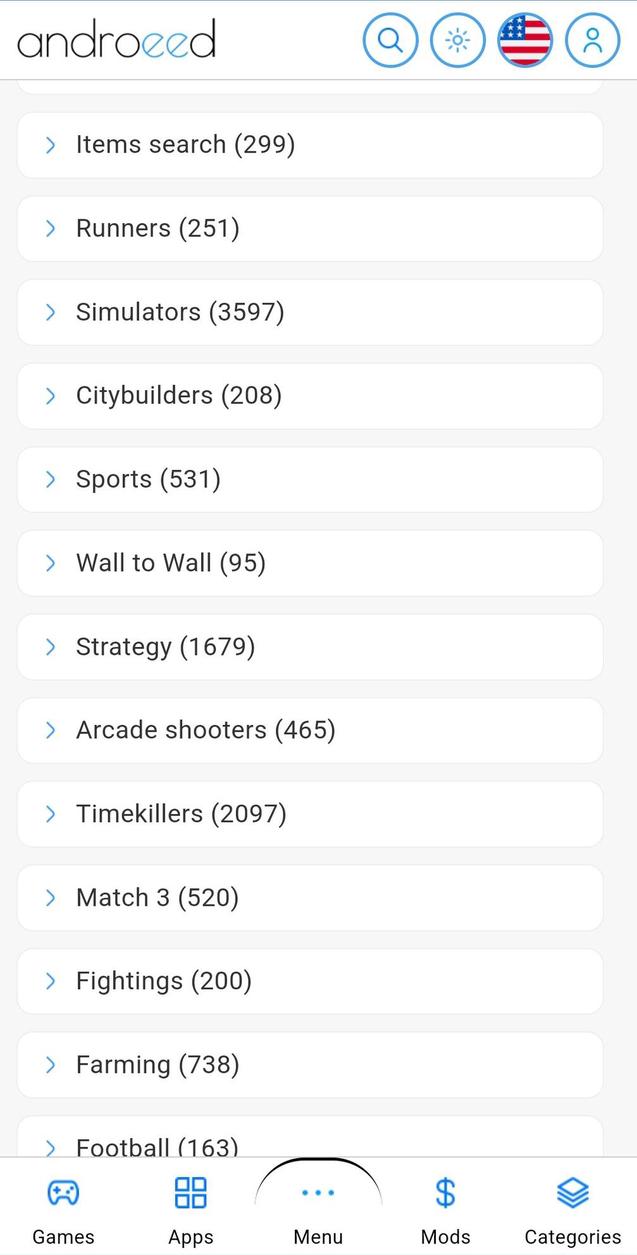Open the Farming category

pyautogui.click(x=310, y=1065)
